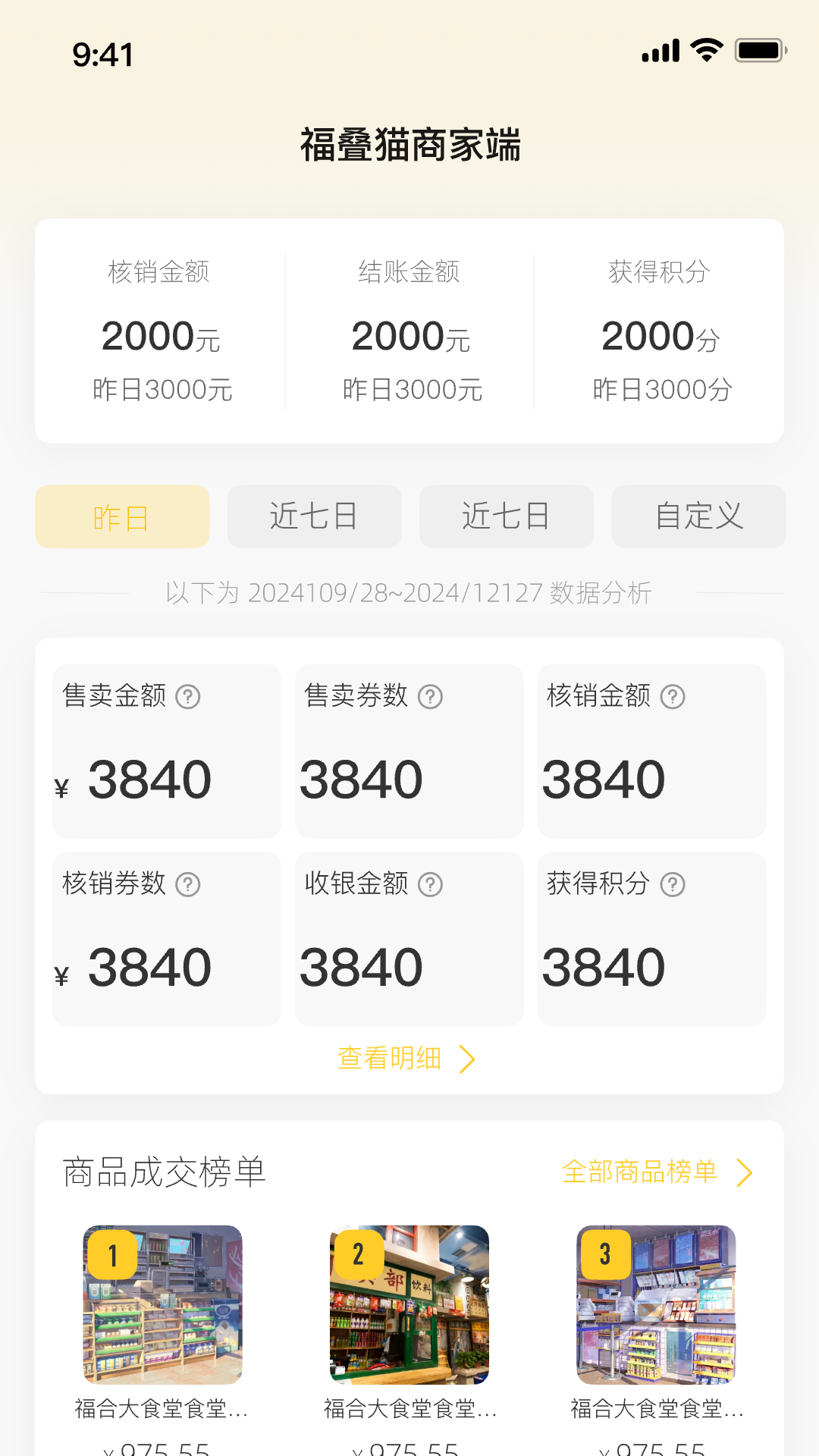The height and width of the screenshot is (1456, 819).
Task: Open the 核销金额 help icon
Action: point(673,696)
